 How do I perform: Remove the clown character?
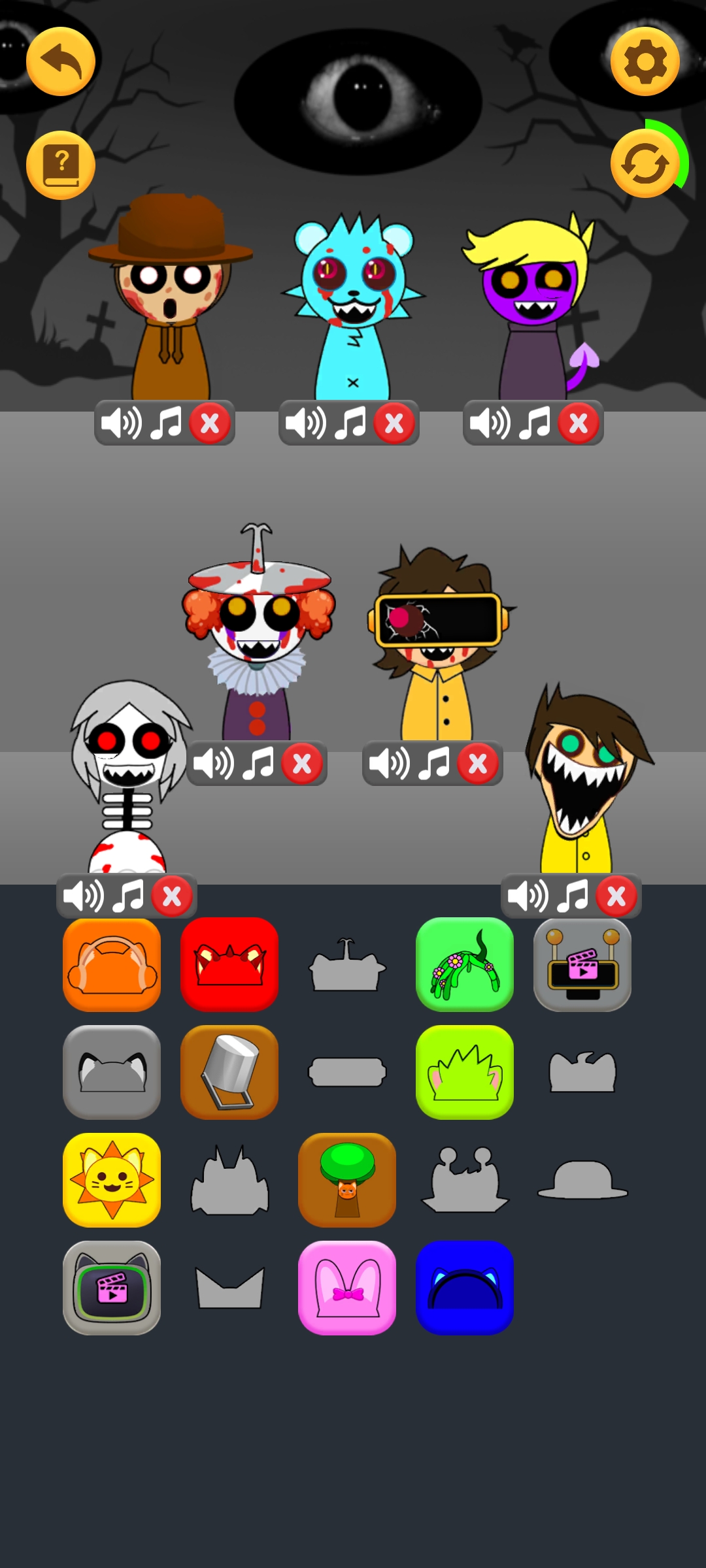(x=302, y=763)
